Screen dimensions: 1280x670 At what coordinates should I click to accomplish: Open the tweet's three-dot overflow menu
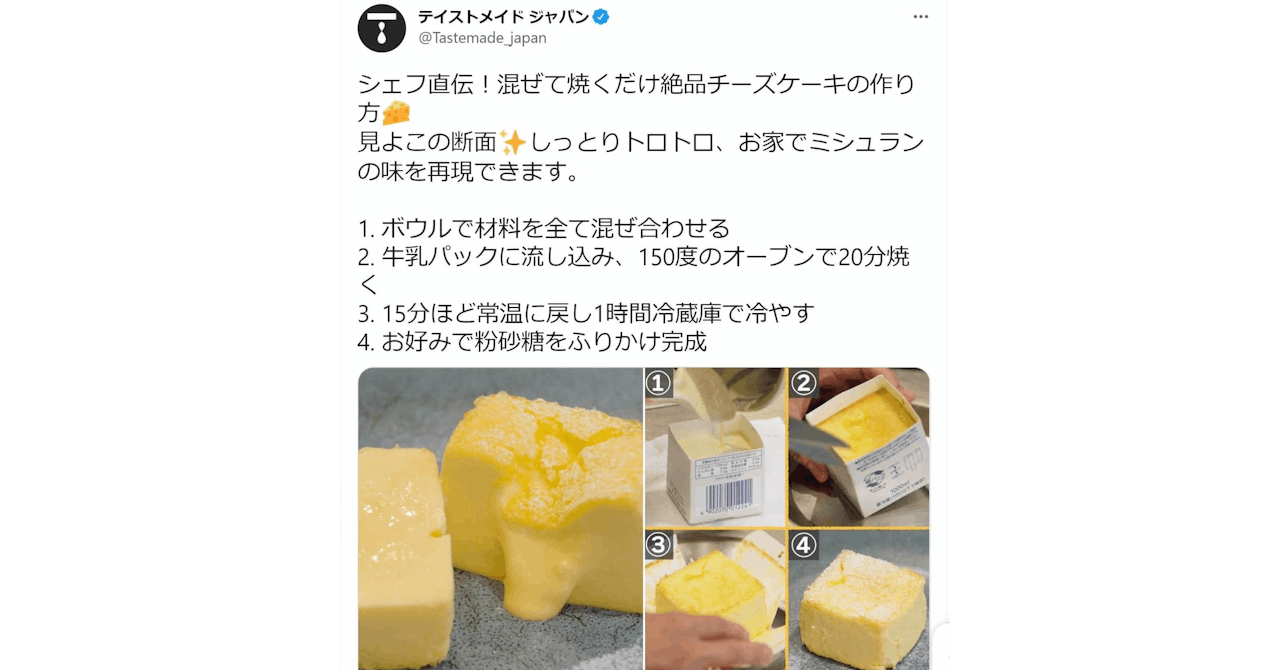point(921,17)
